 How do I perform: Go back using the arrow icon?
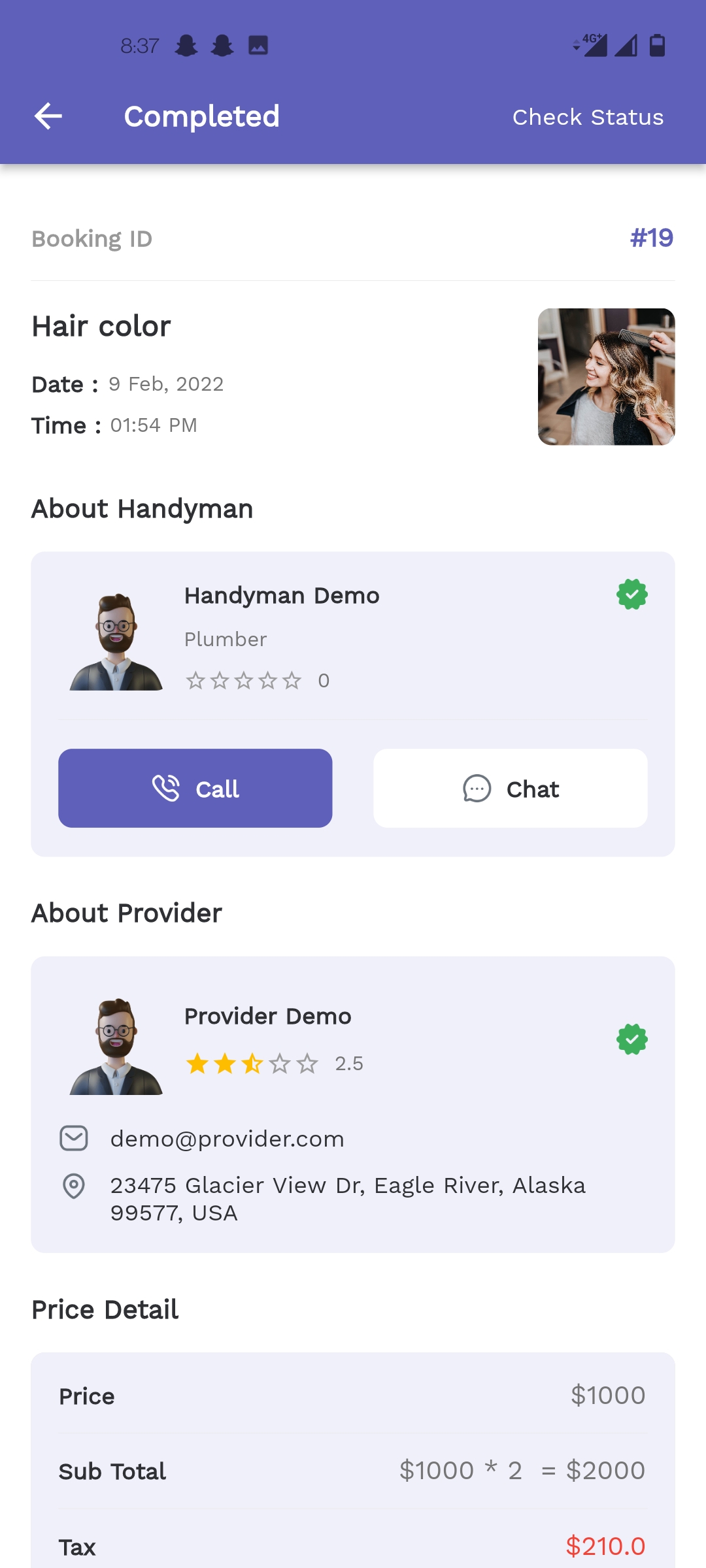coord(48,117)
